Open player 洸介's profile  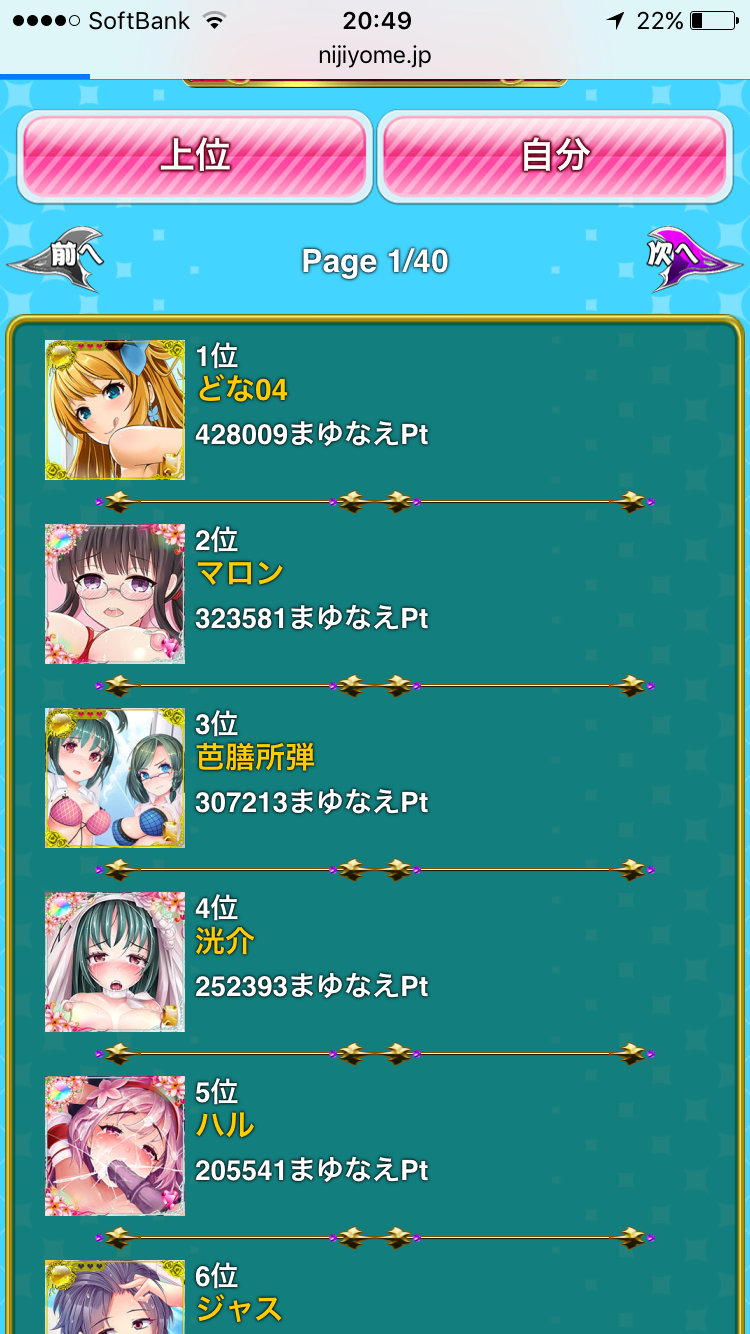click(225, 941)
